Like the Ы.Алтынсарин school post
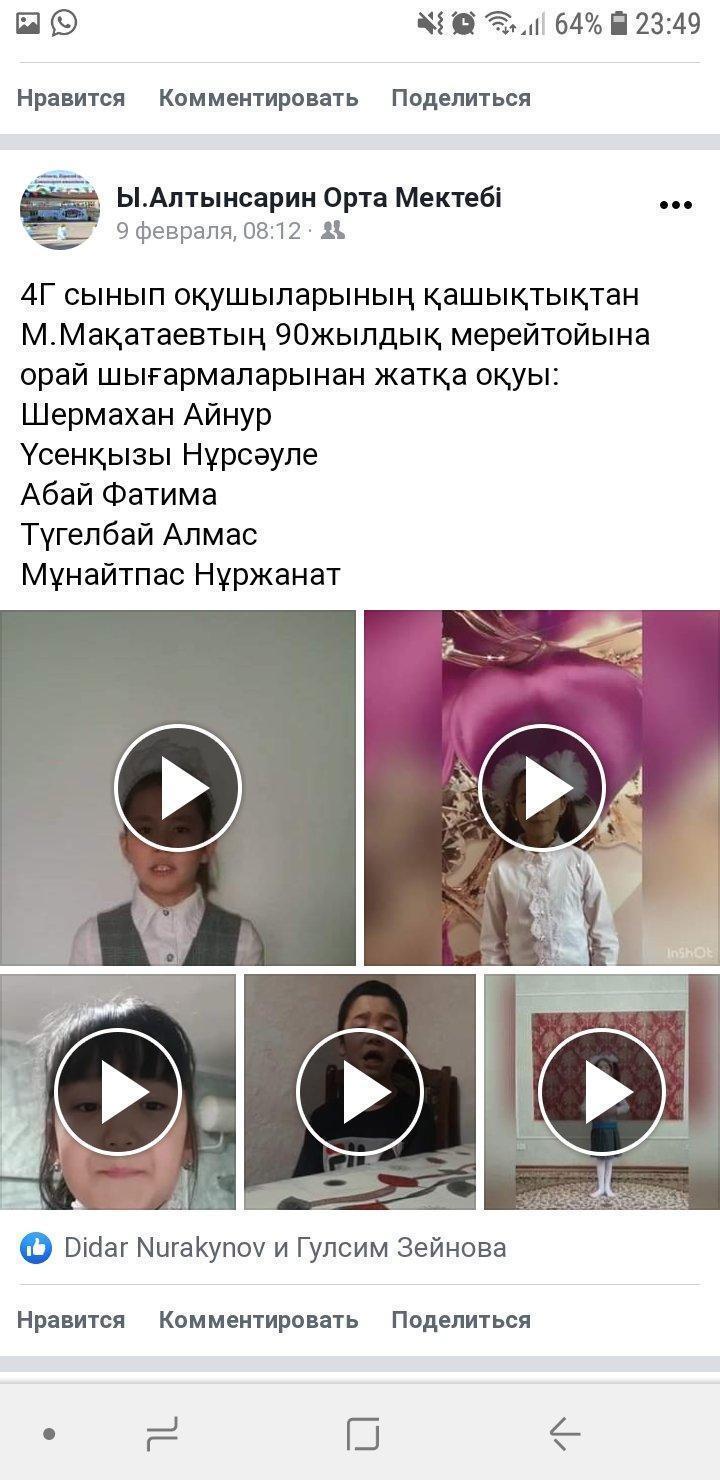Viewport: 720px width, 1480px height. 71,1319
